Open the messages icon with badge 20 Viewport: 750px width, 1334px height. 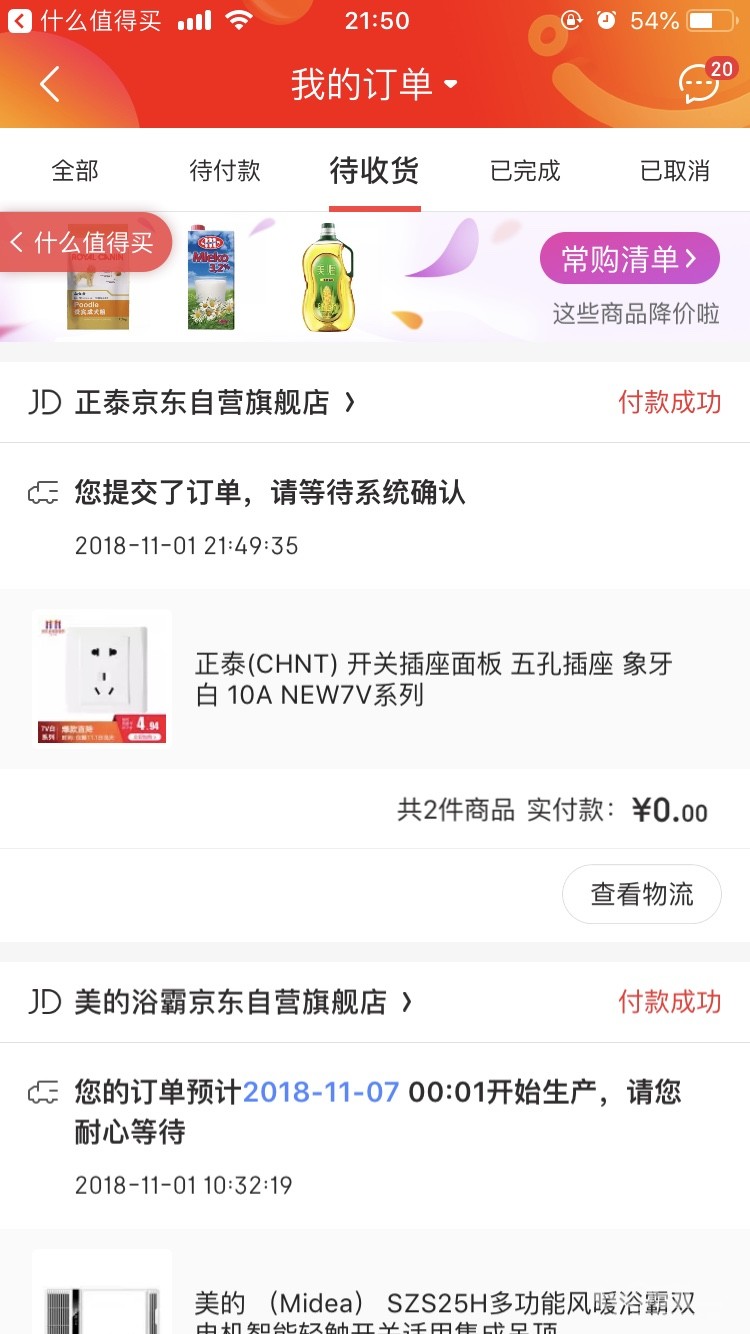(700, 84)
